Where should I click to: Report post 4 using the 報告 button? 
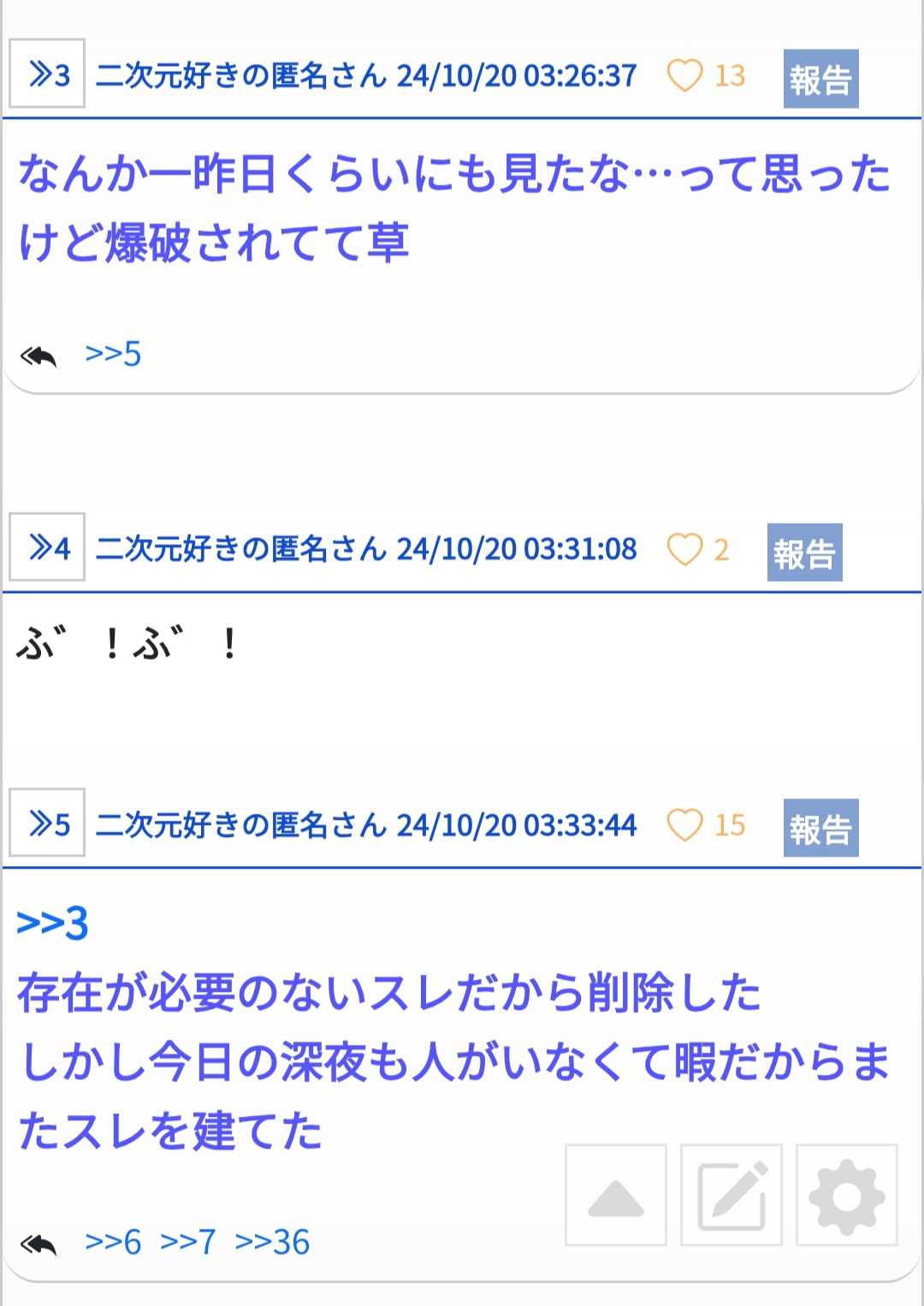click(804, 553)
